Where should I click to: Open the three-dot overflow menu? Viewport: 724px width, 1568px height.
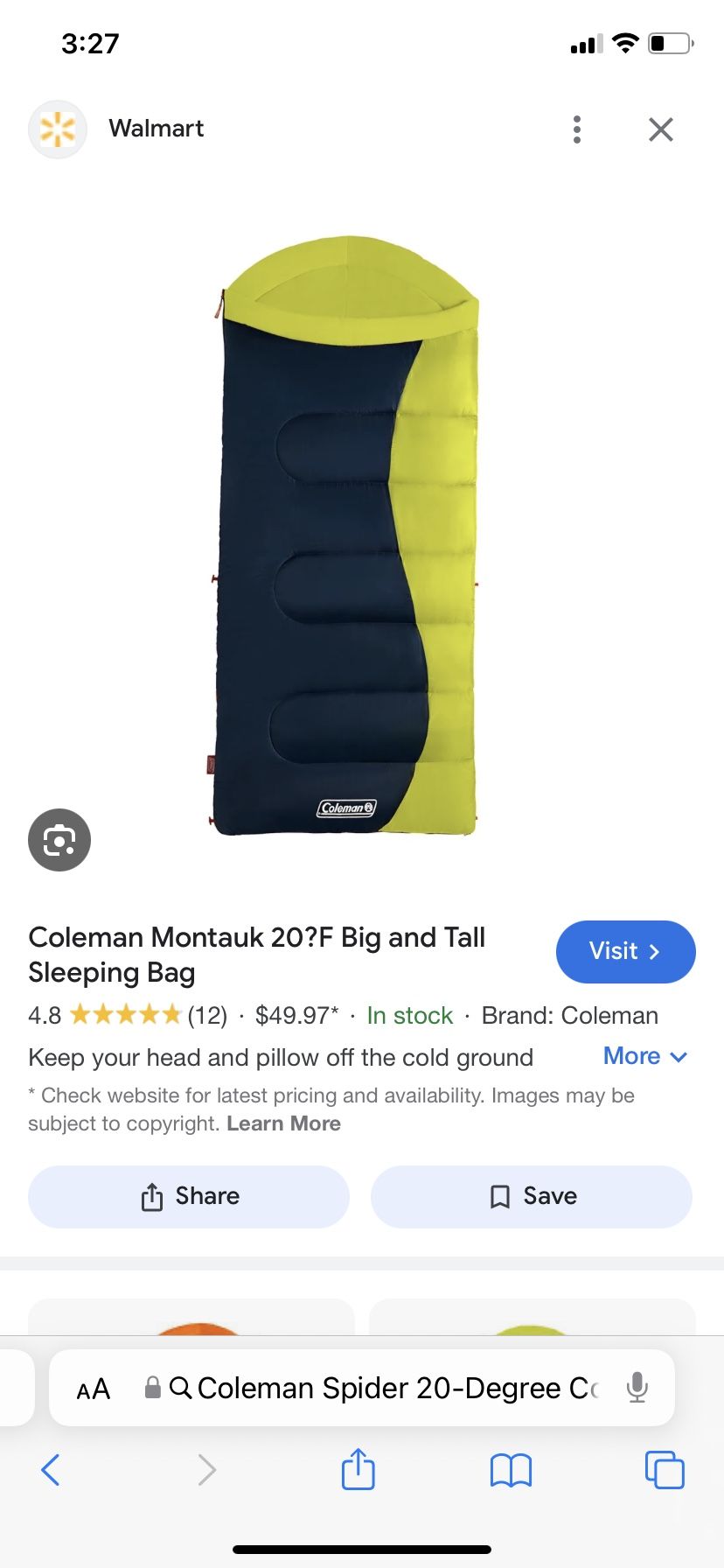(576, 129)
